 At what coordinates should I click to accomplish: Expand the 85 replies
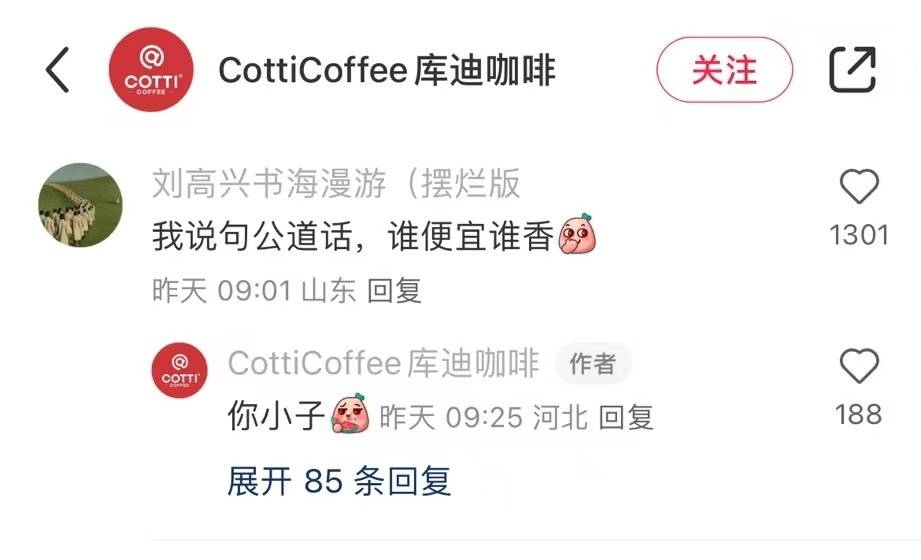point(339,482)
